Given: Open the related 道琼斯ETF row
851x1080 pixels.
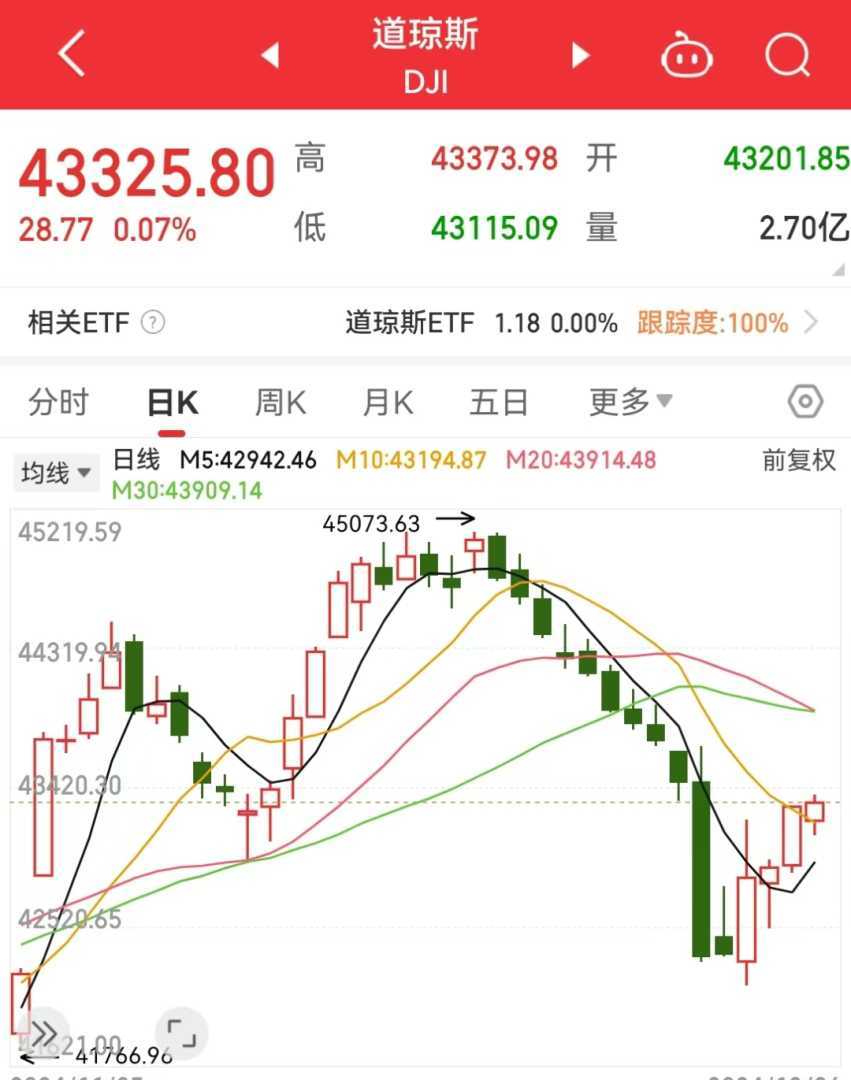Looking at the screenshot, I should click(580, 323).
